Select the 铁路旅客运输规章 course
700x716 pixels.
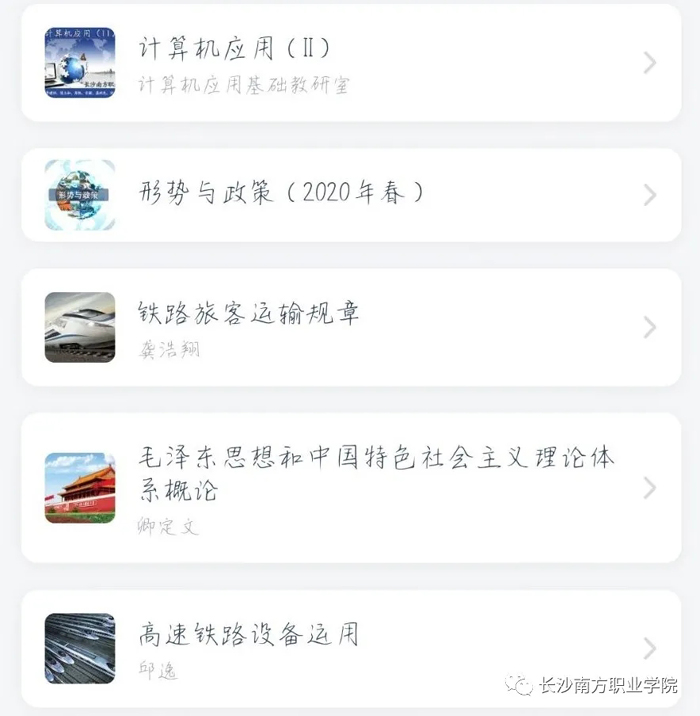(x=350, y=327)
